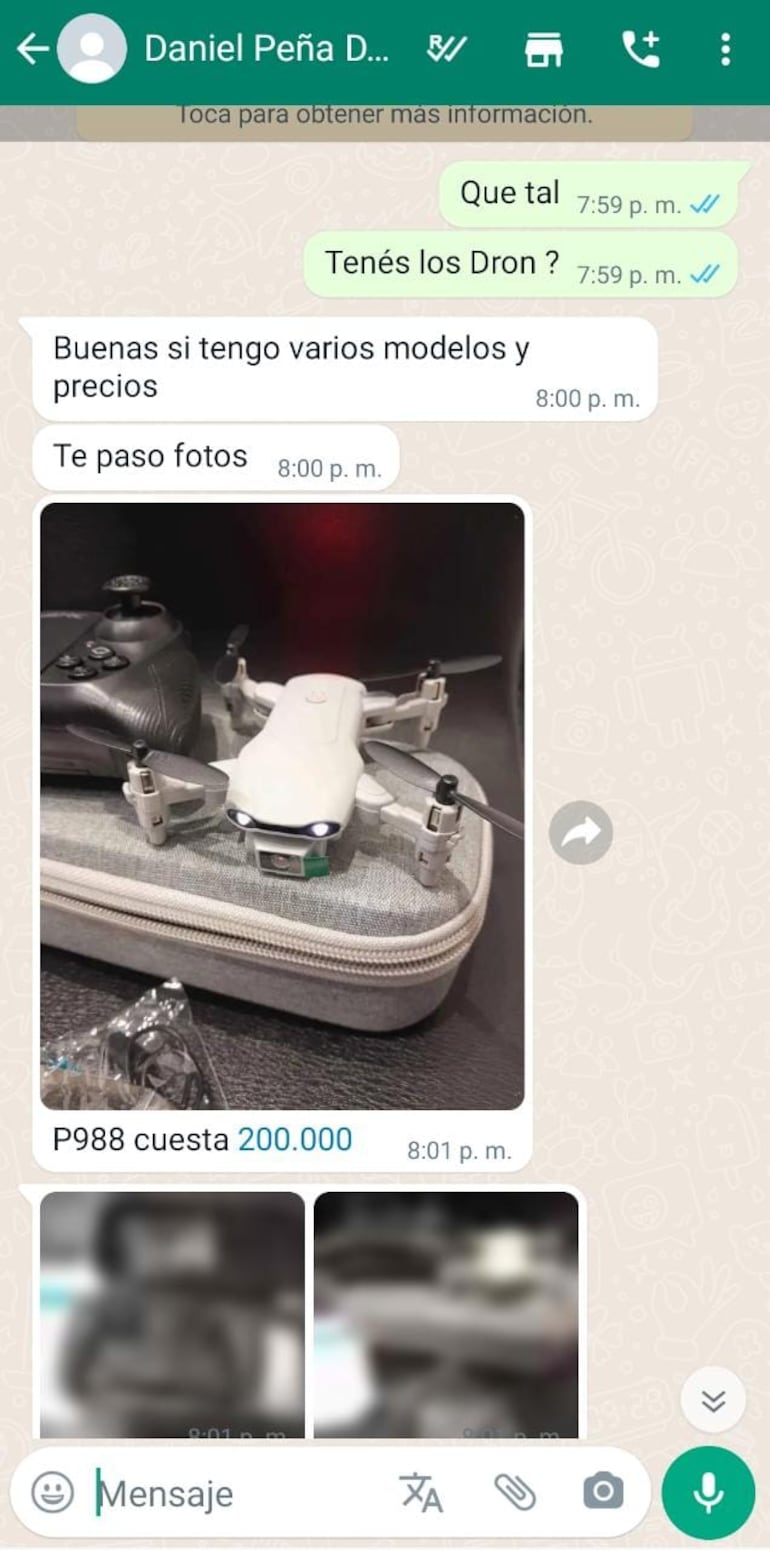Open the three-dot overflow menu
The width and height of the screenshot is (770, 1550).
tap(725, 48)
